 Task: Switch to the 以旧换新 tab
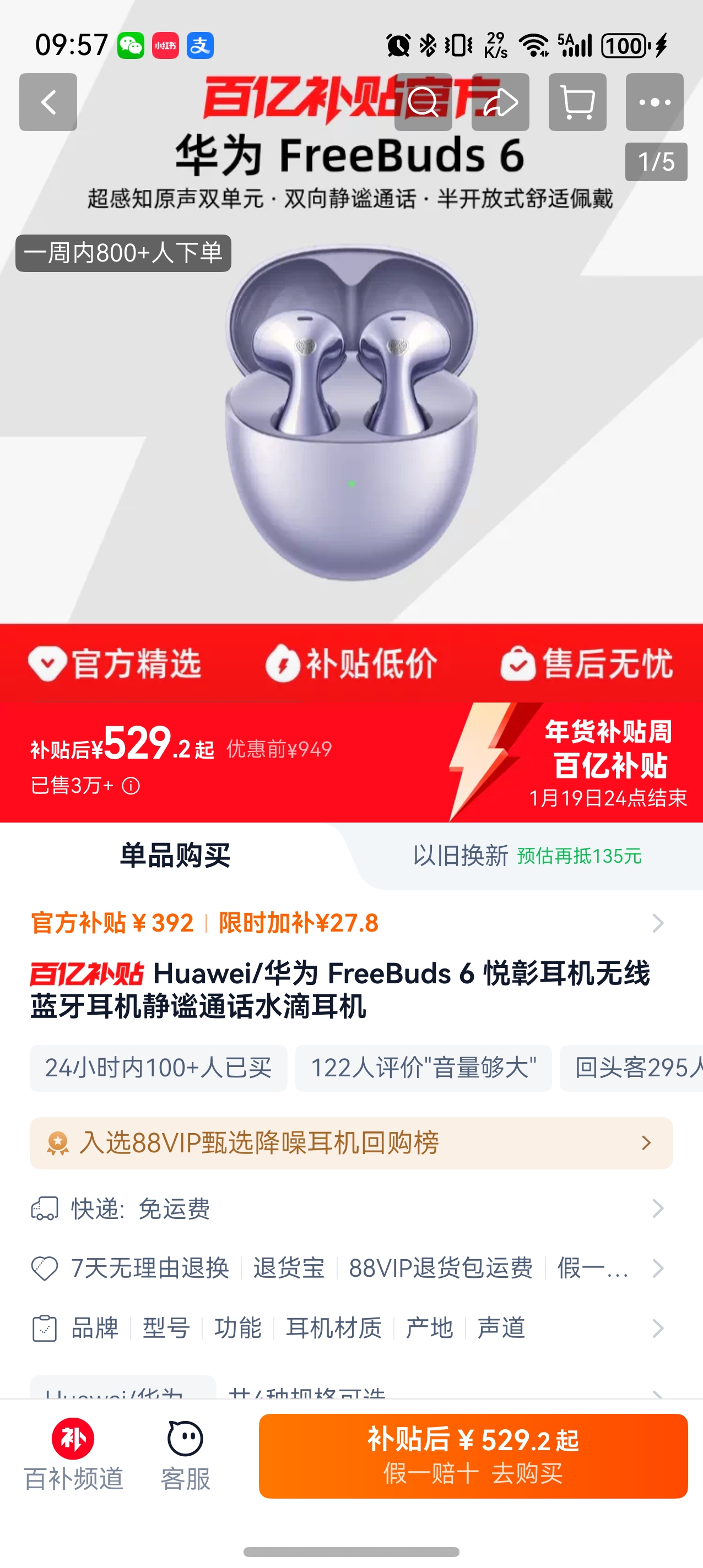pos(460,854)
